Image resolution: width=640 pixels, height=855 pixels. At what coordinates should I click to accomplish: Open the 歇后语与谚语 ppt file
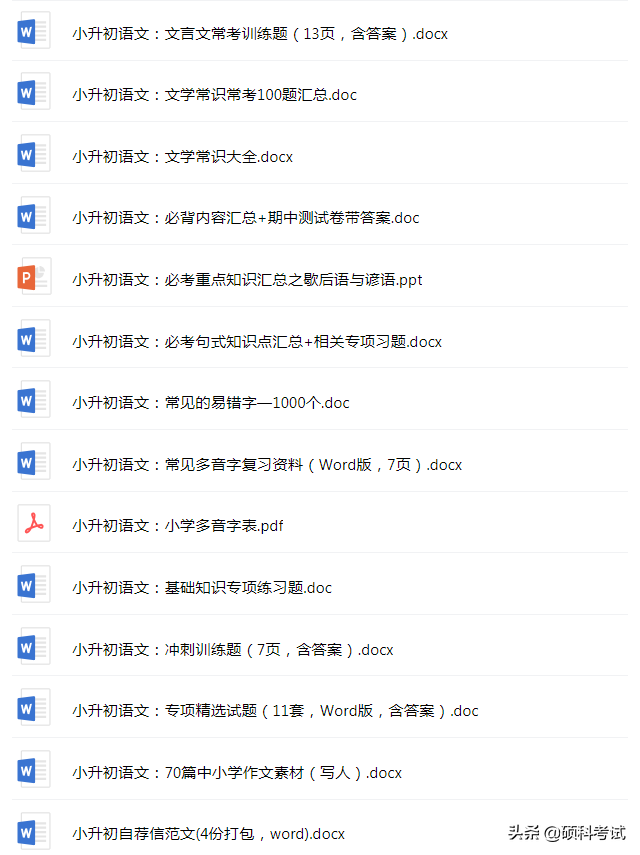click(x=247, y=280)
